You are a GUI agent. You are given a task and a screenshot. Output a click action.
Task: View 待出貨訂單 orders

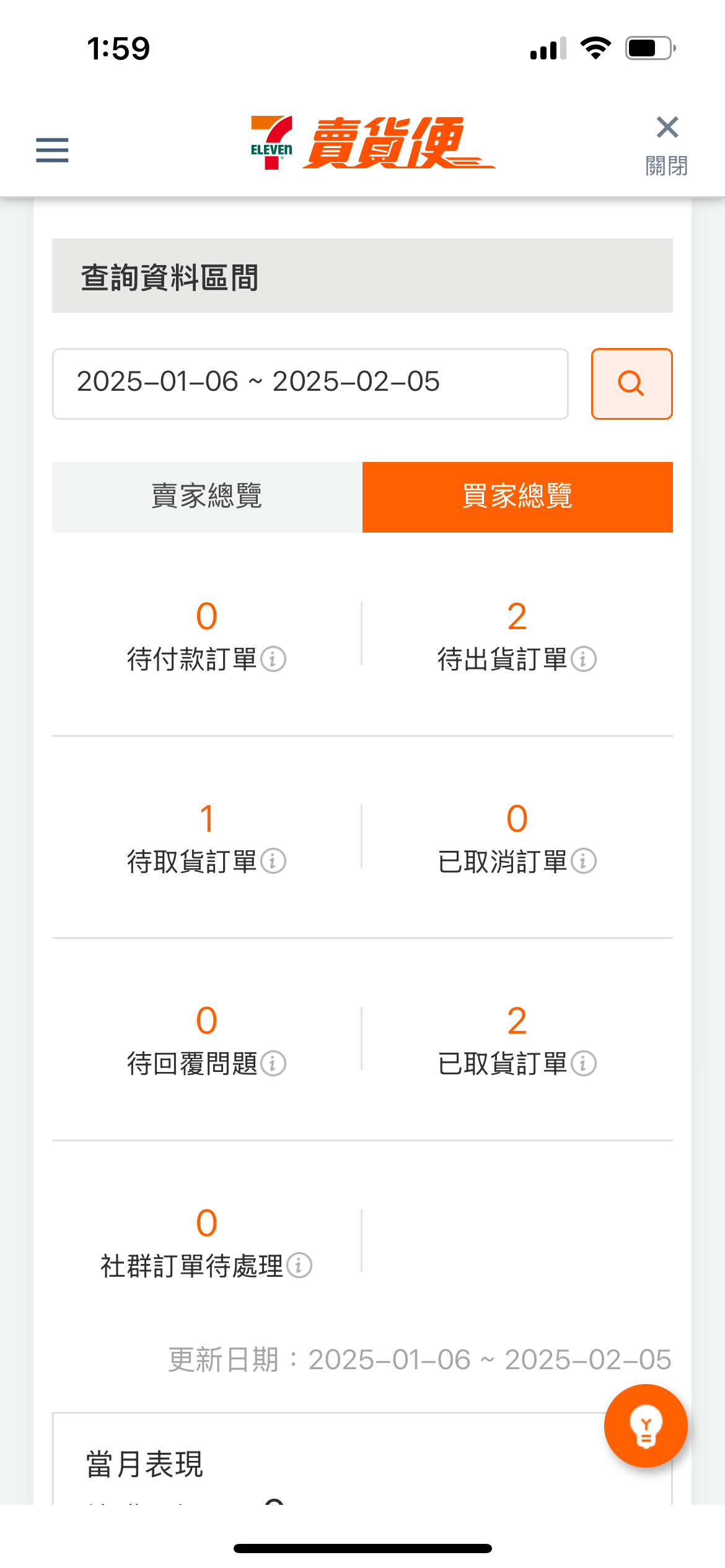pyautogui.click(x=517, y=636)
